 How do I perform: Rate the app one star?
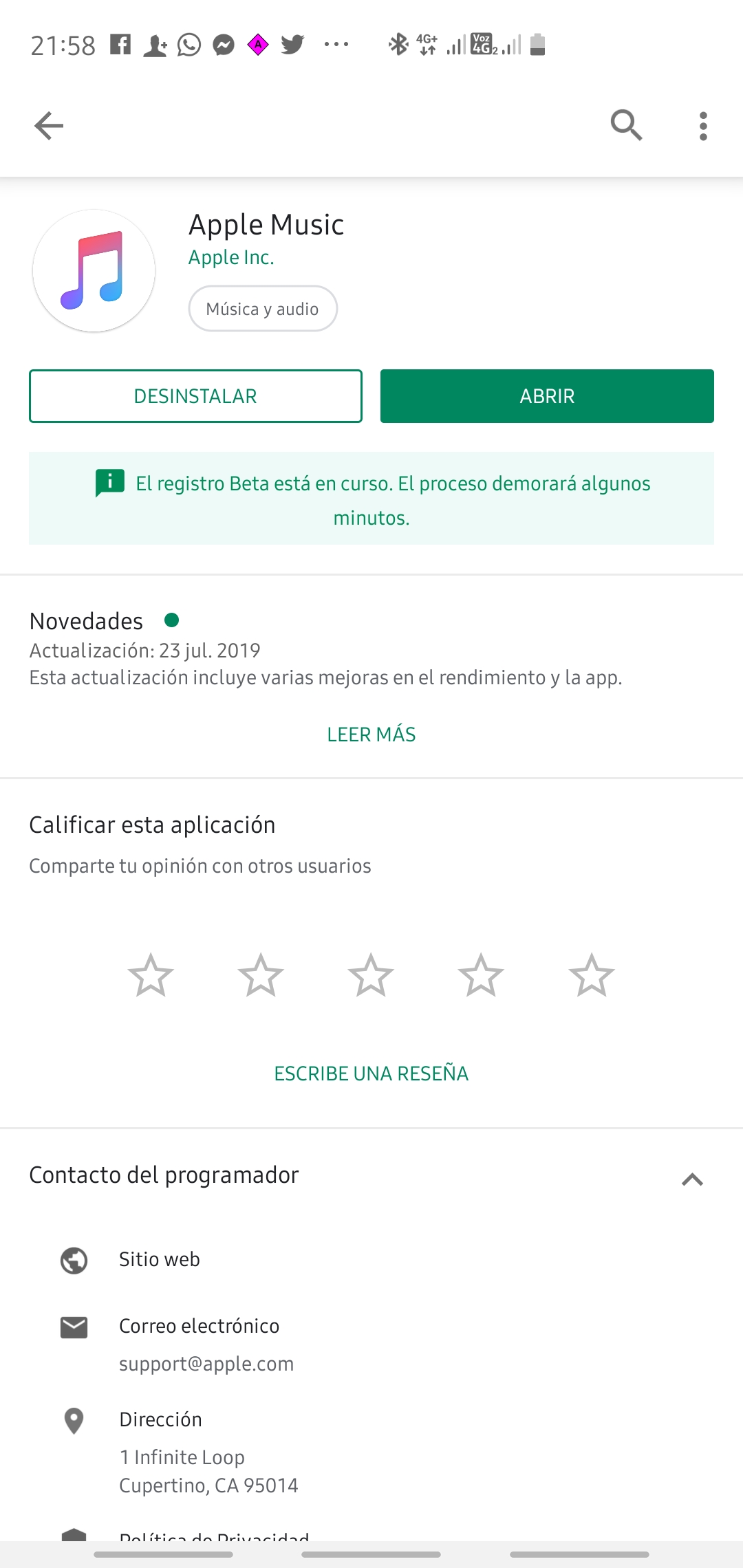click(x=151, y=975)
